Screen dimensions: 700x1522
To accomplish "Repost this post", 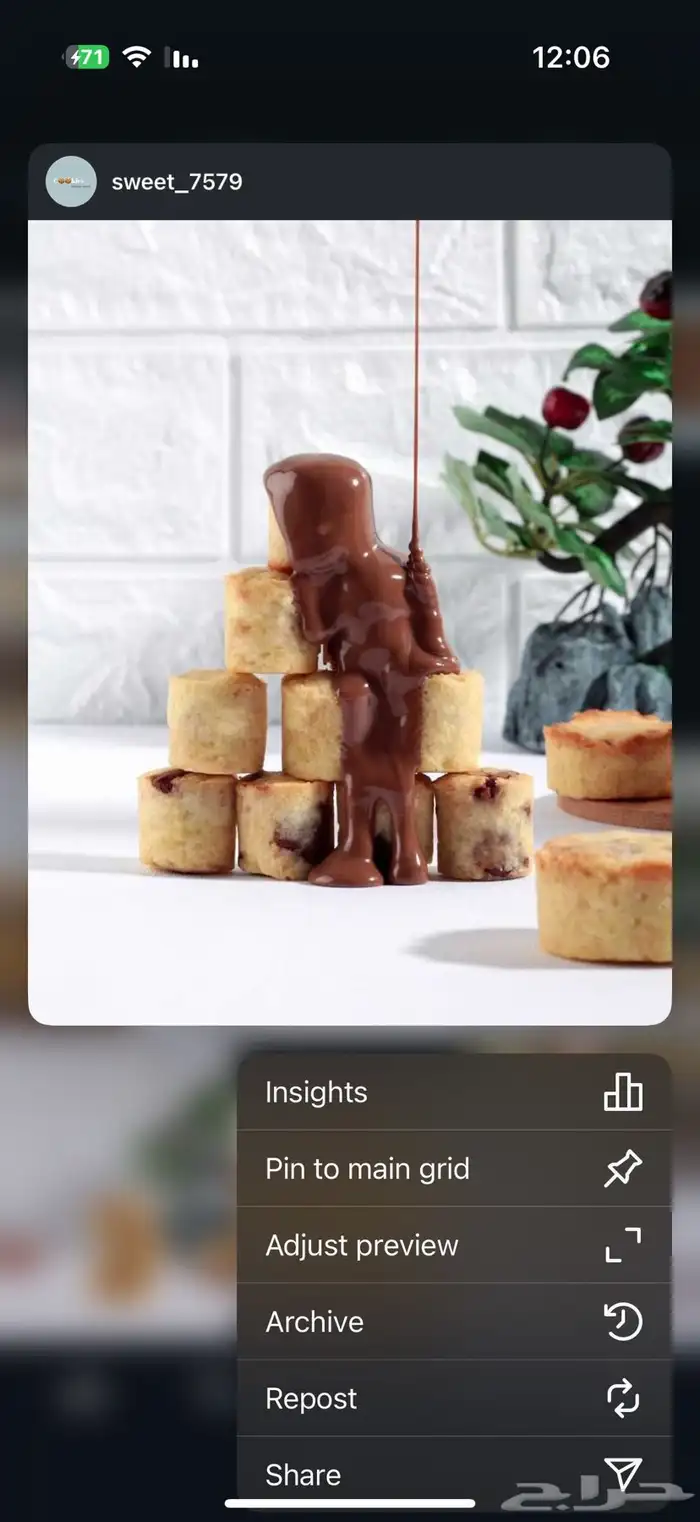I will tap(453, 1398).
